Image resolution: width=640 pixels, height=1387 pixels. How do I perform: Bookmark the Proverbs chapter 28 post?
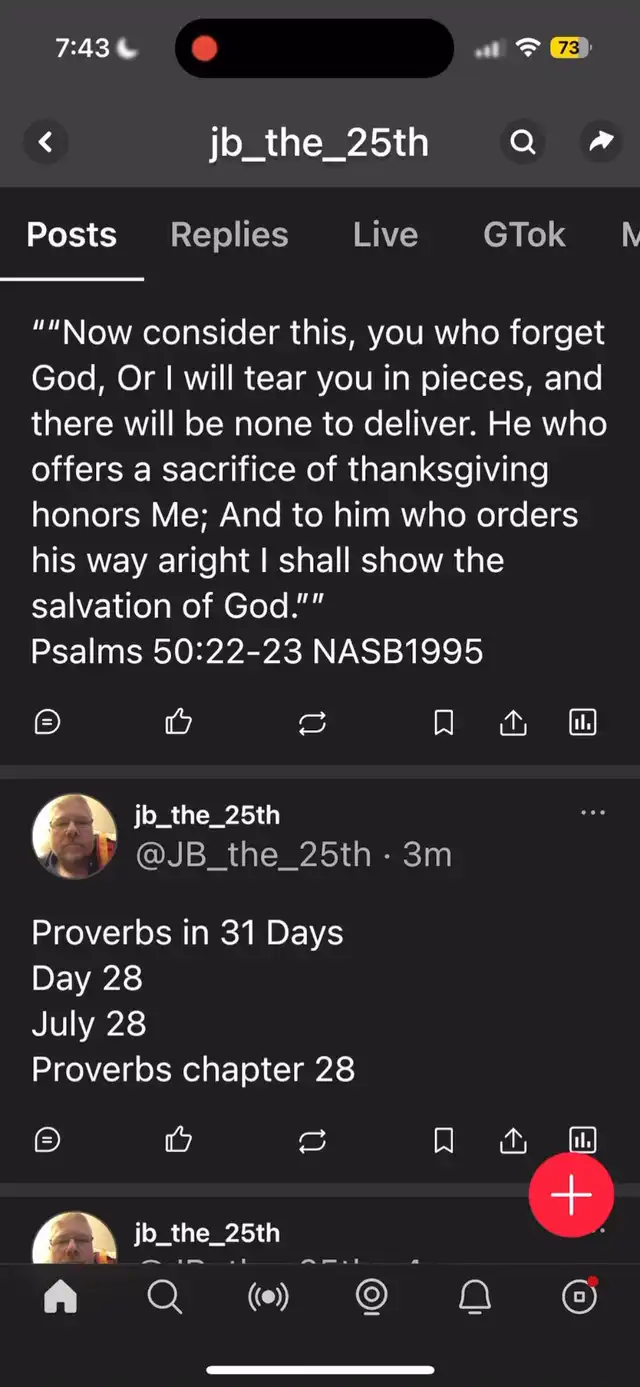(444, 1139)
